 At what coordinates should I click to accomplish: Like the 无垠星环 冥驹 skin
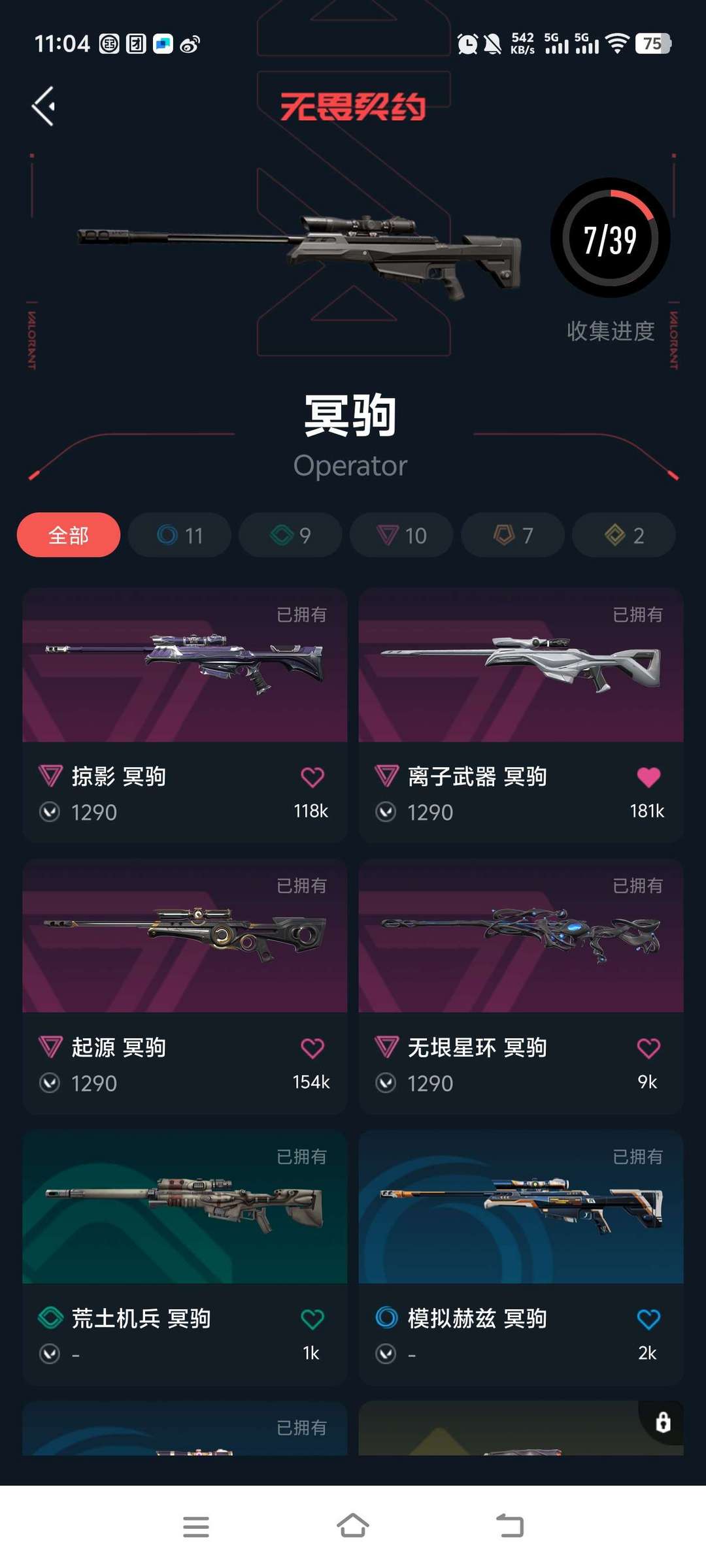click(x=648, y=1049)
